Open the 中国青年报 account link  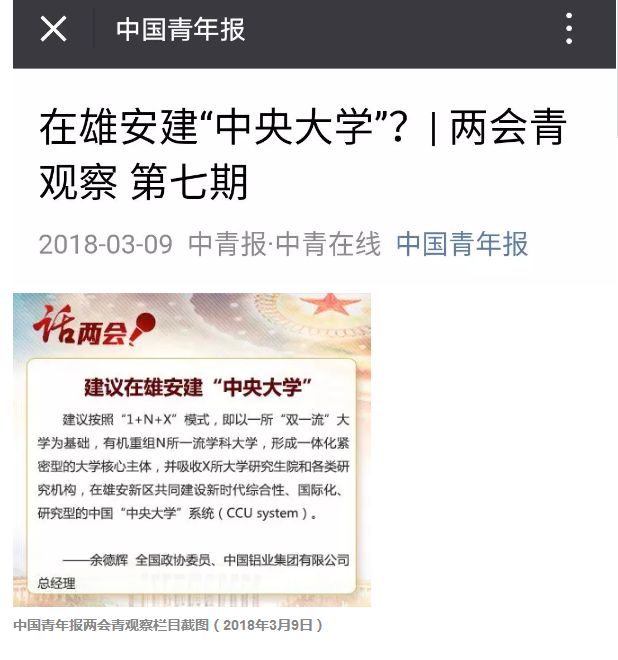(x=462, y=243)
